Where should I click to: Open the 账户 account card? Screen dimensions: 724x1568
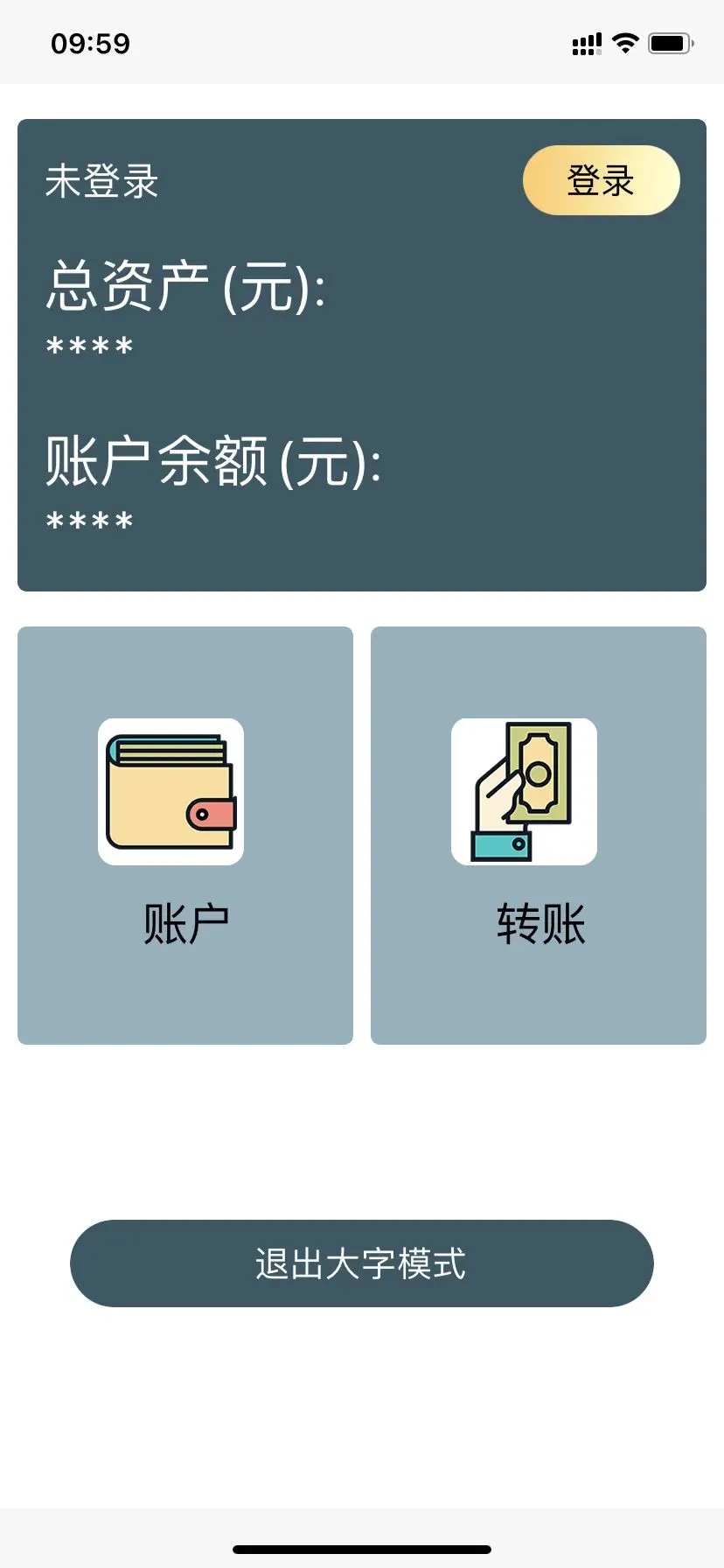point(185,835)
